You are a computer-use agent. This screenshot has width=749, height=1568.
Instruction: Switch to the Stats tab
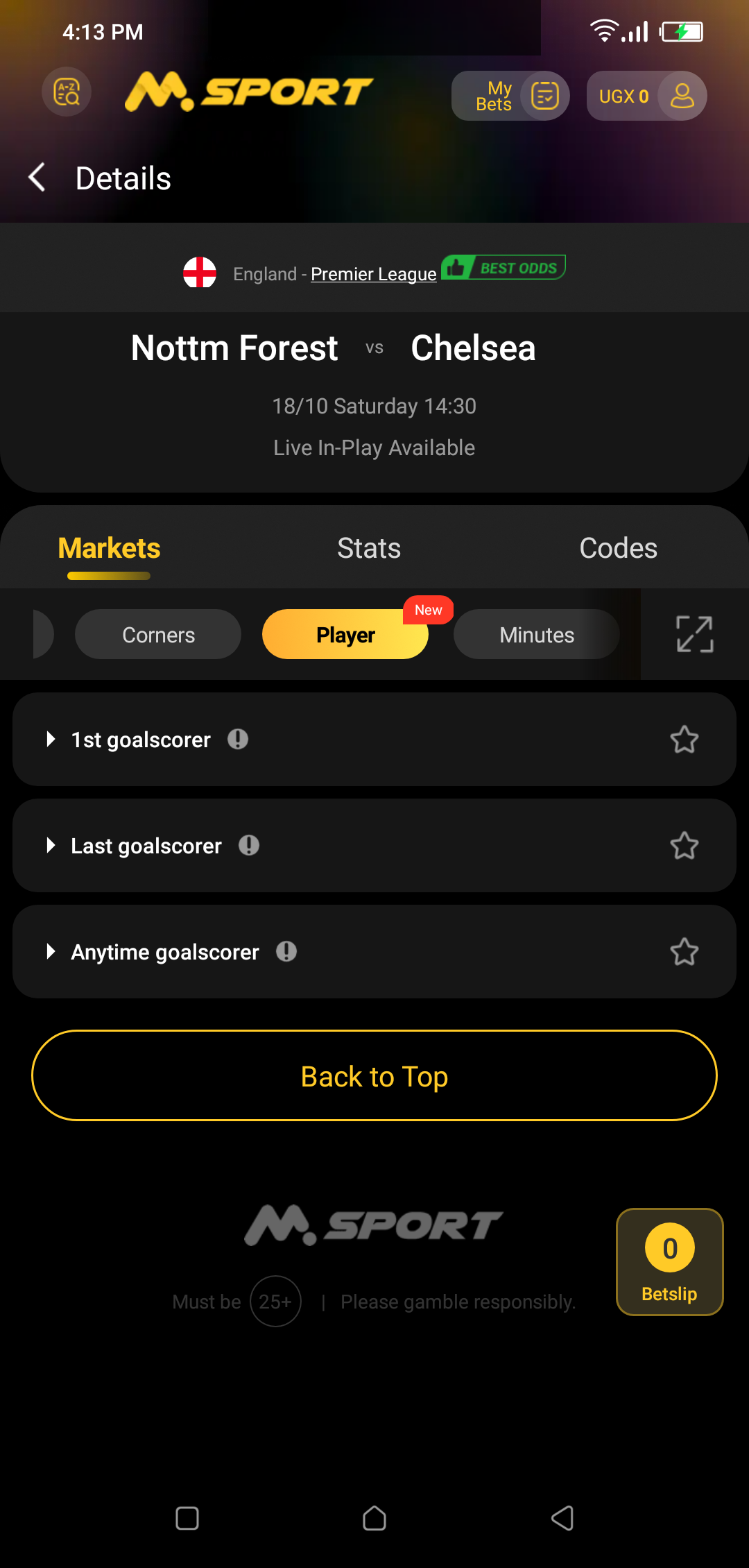(x=369, y=548)
